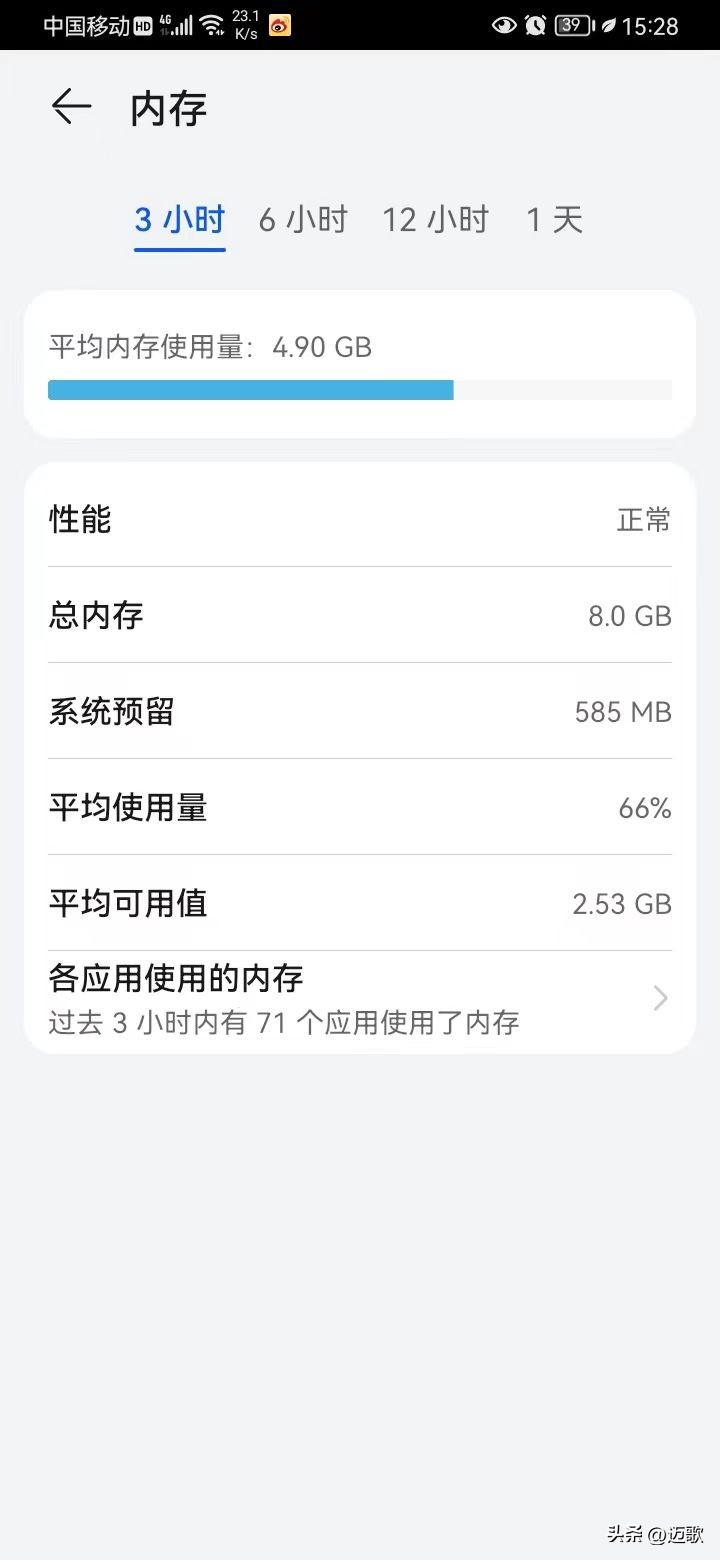
Task: Tap the memory usage progress bar
Action: click(x=360, y=389)
